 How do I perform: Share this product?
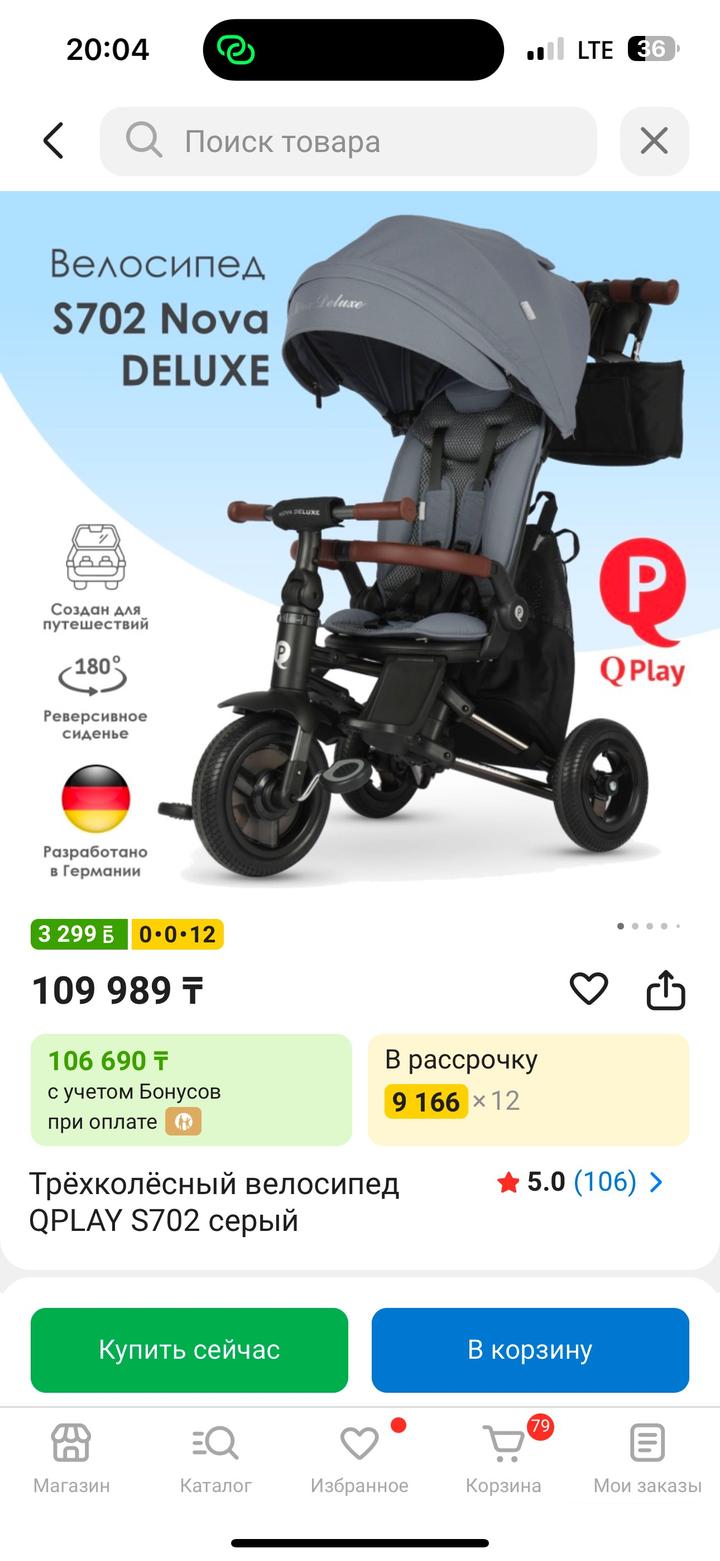click(665, 990)
